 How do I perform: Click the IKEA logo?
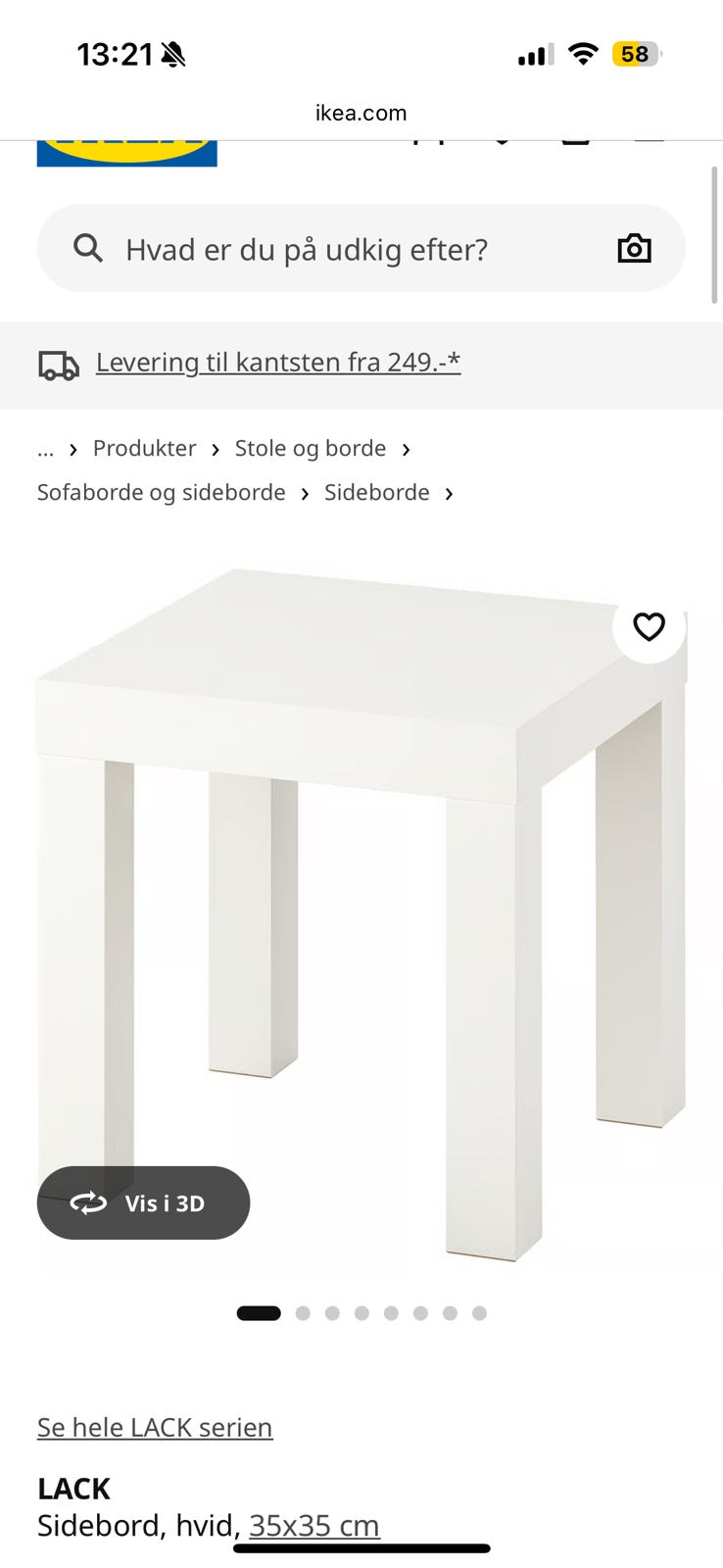(x=126, y=147)
